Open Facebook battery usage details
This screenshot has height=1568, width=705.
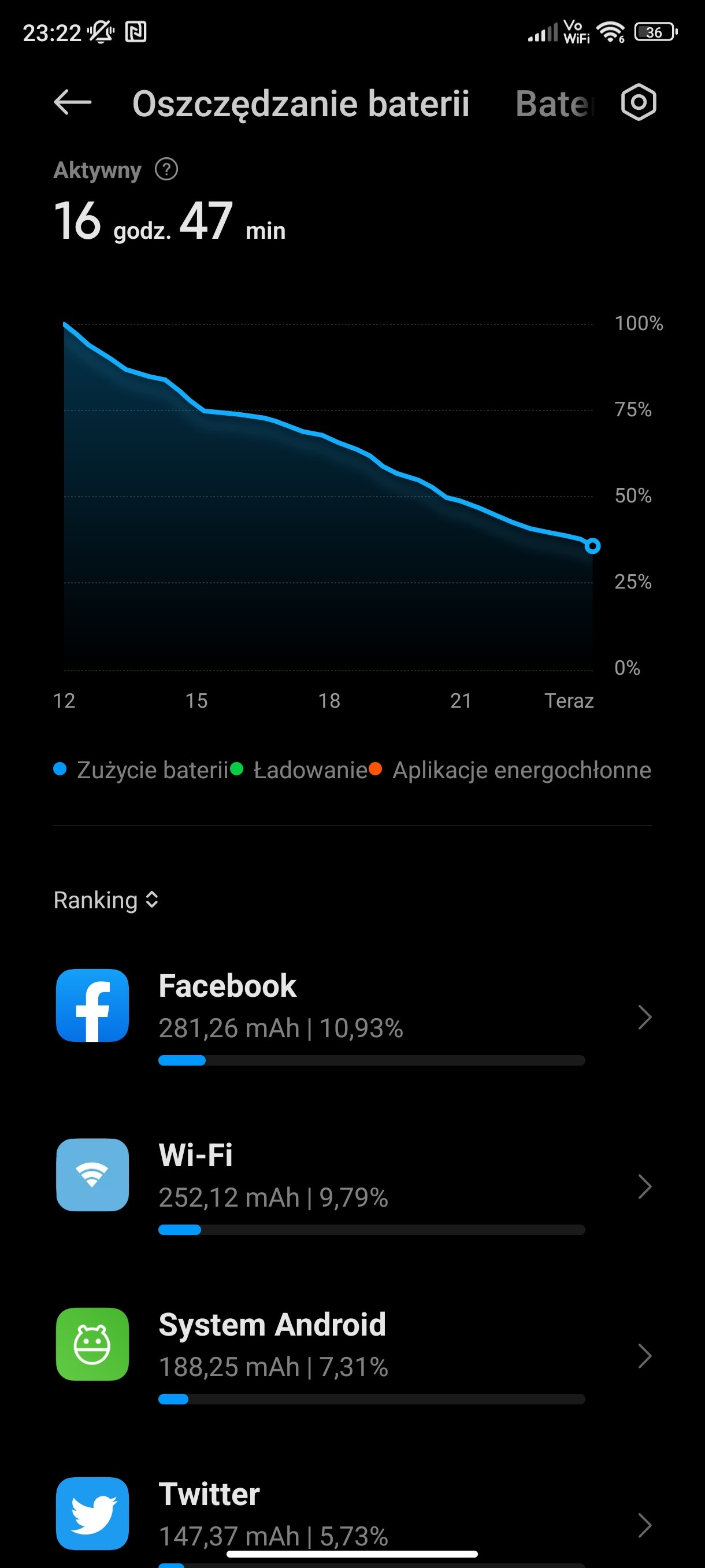click(x=353, y=1017)
